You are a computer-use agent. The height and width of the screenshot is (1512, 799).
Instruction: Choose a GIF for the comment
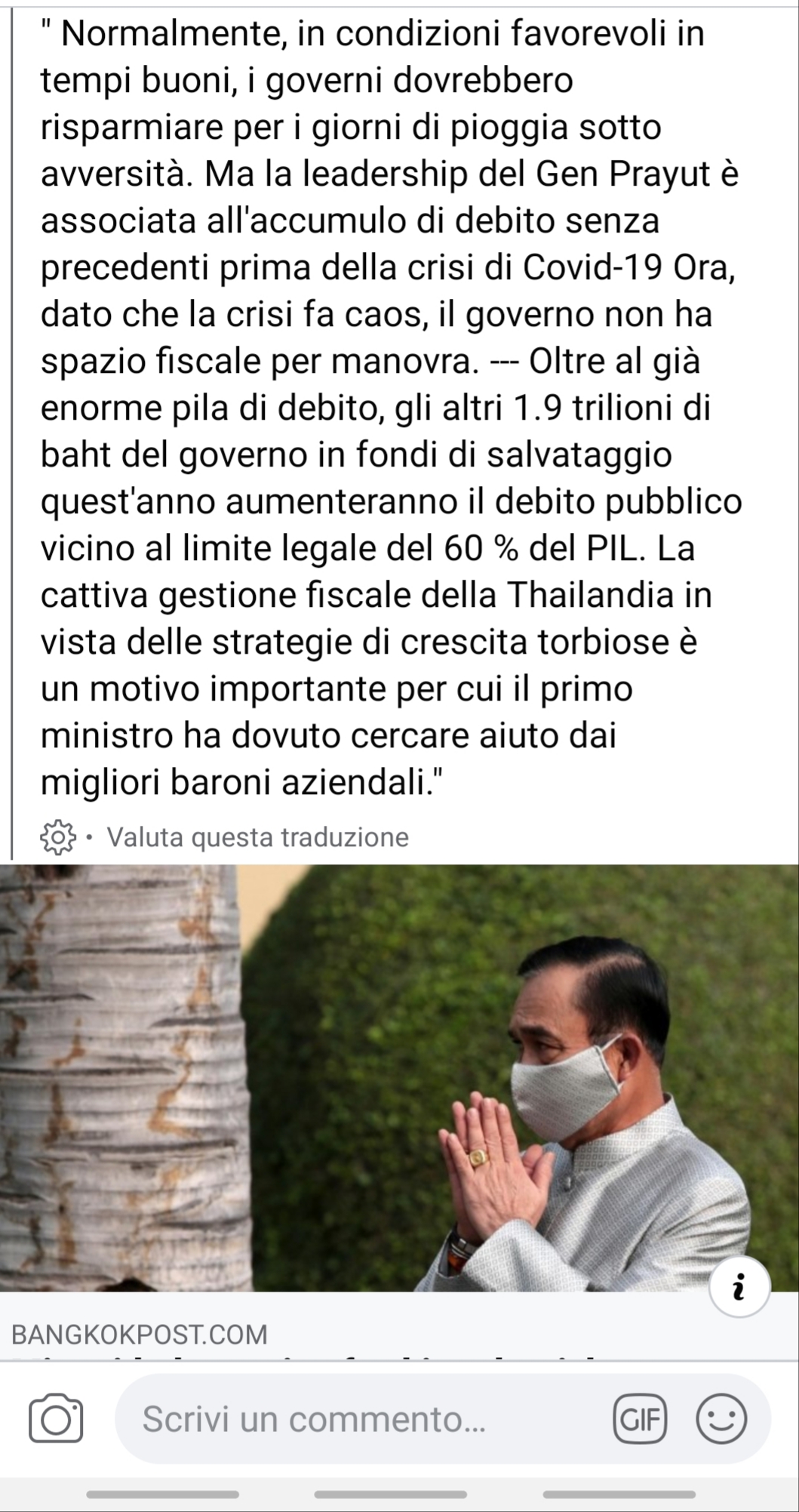coord(640,1420)
